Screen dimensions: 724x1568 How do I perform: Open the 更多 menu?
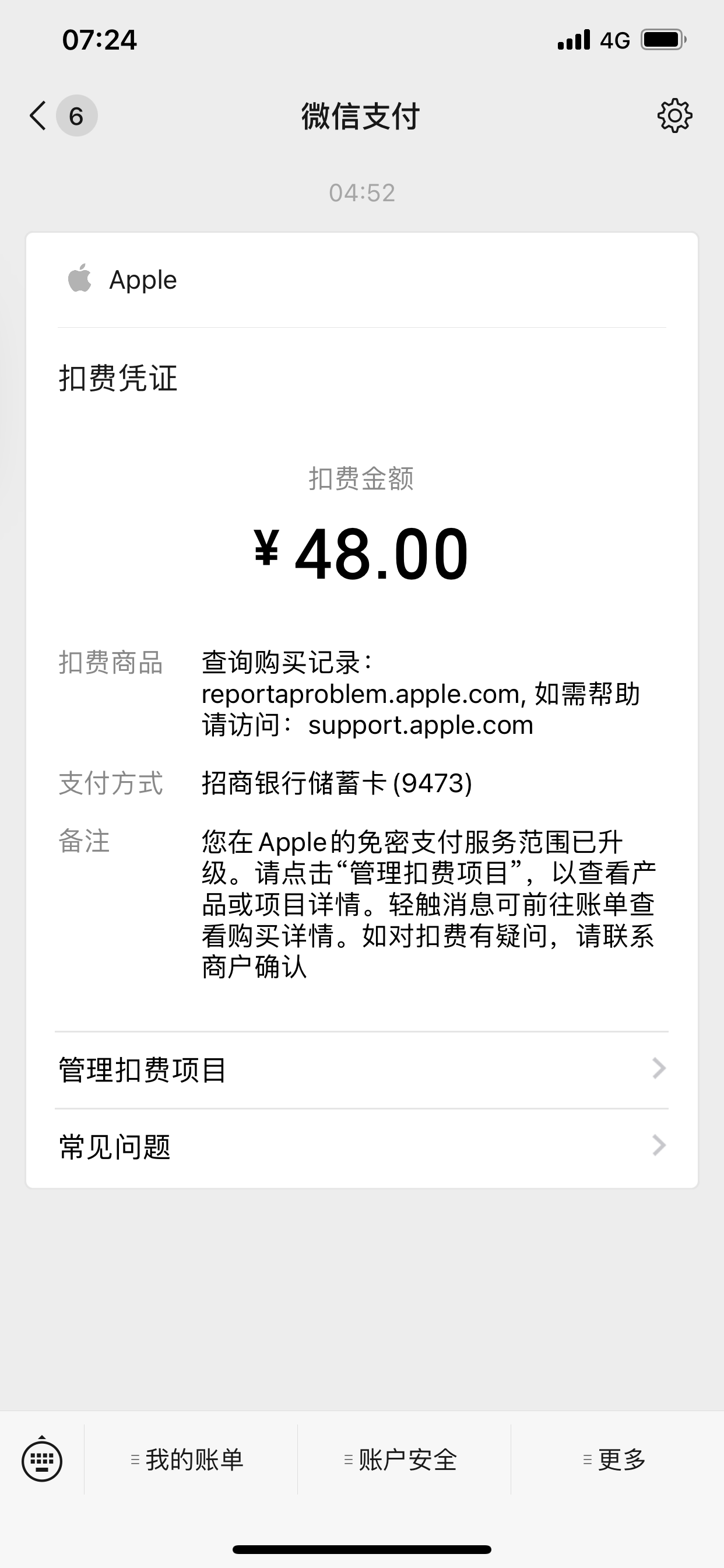point(617,1459)
